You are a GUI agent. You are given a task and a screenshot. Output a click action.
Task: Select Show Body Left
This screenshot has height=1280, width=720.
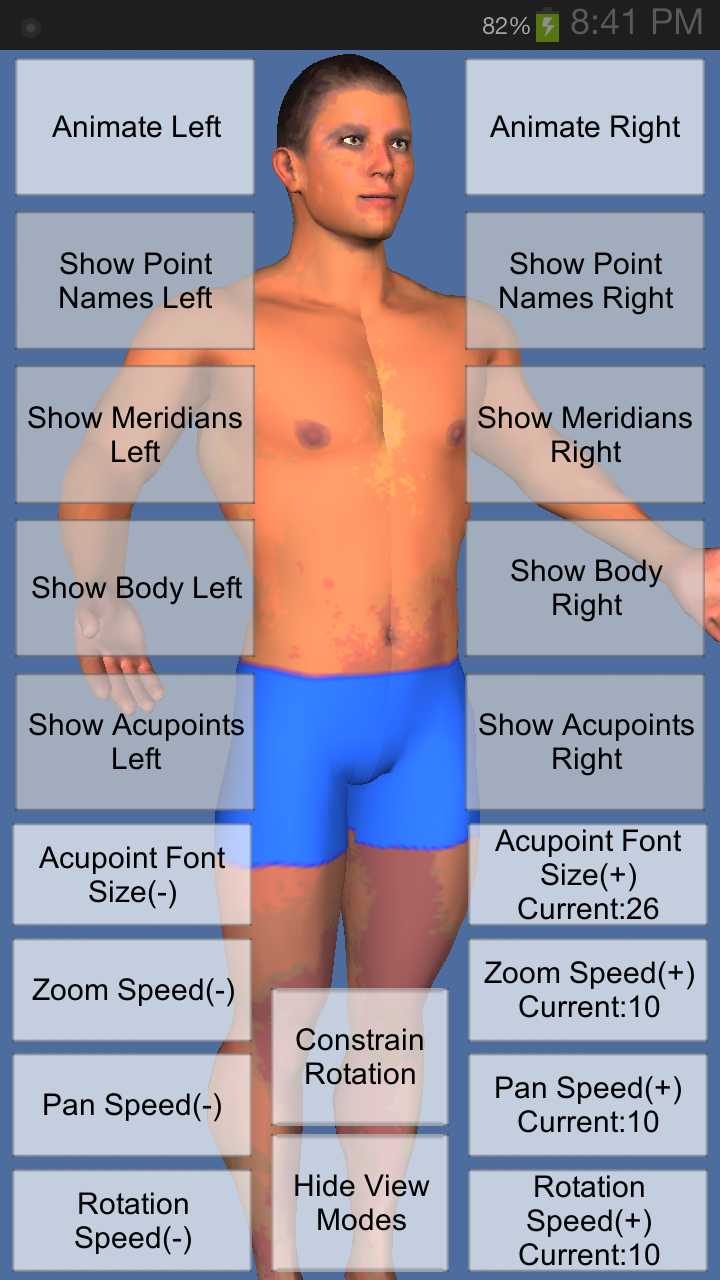point(135,588)
